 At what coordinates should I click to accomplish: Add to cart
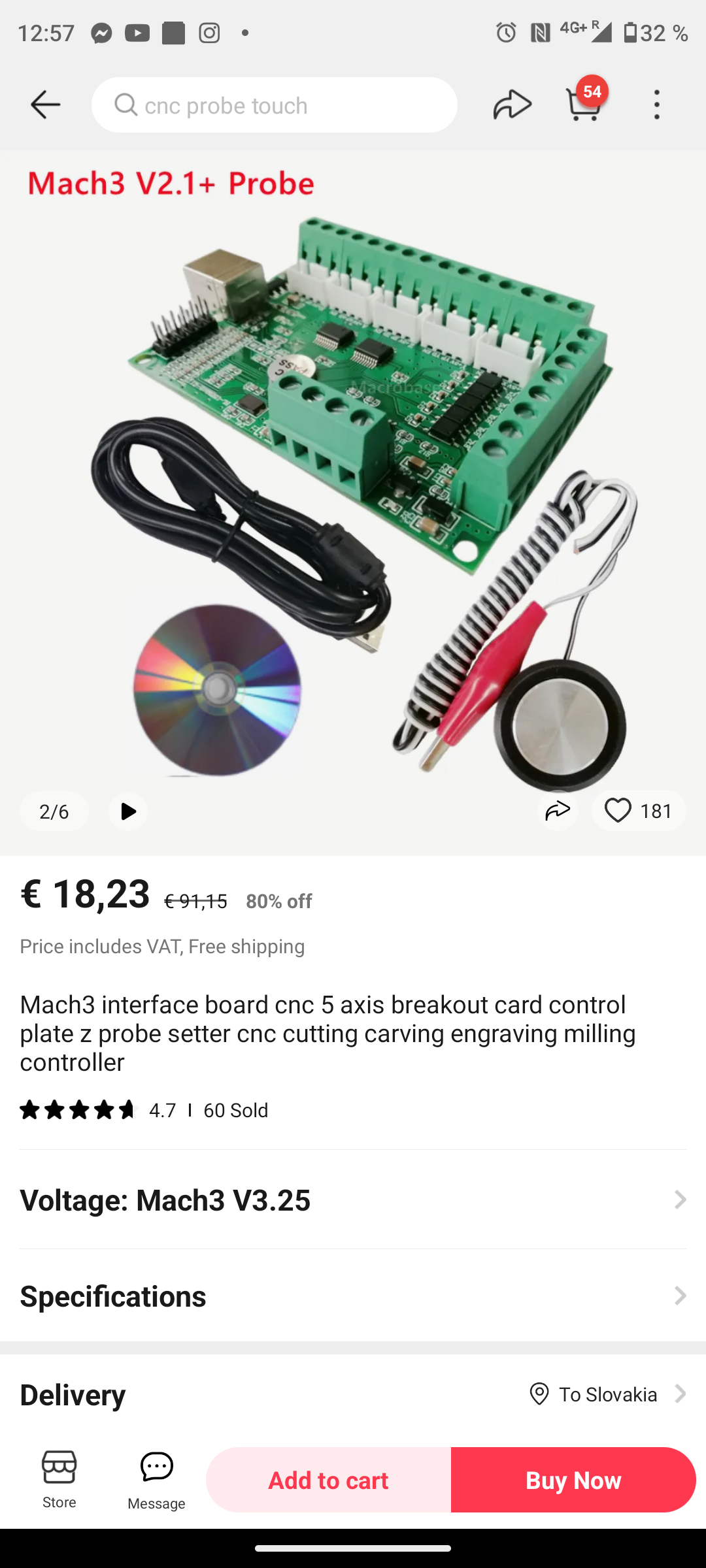328,1479
